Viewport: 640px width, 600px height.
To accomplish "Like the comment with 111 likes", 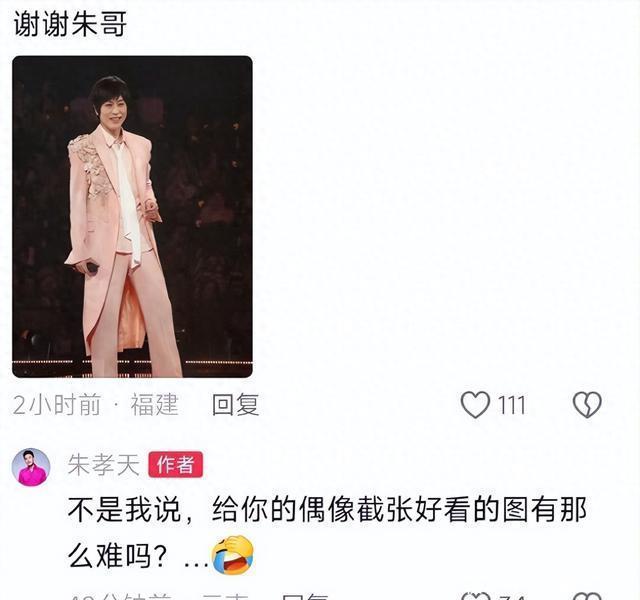I will click(475, 405).
